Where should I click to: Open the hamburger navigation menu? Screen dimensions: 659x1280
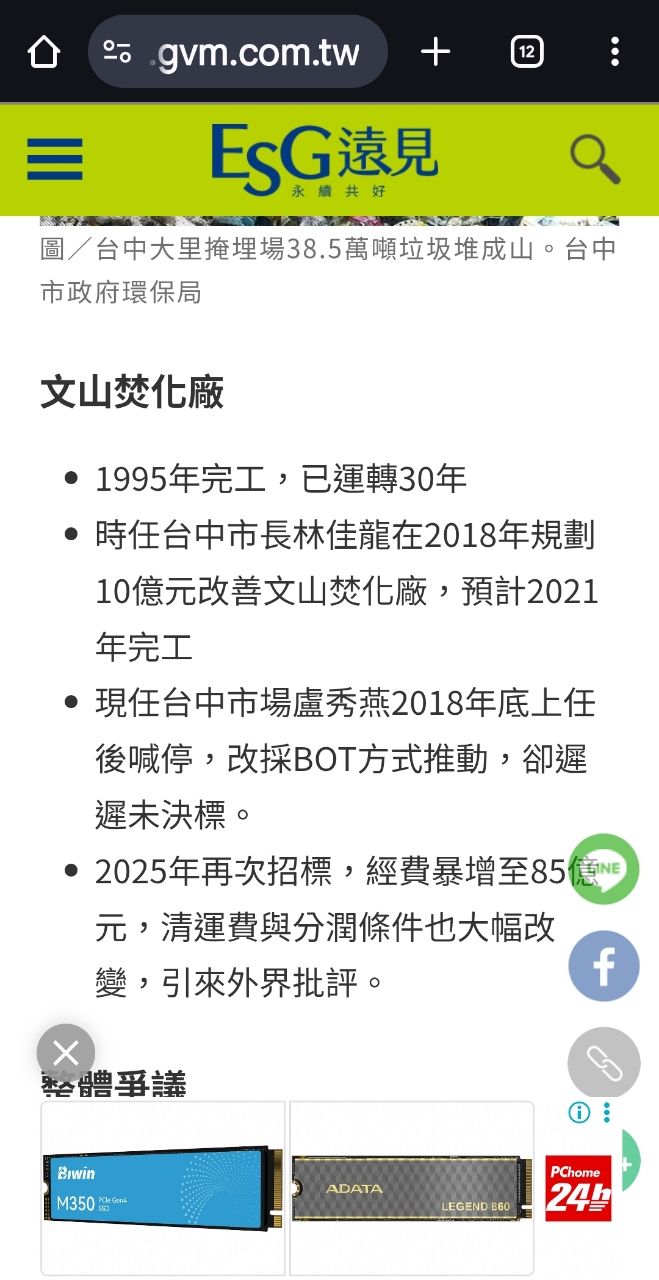click(x=55, y=159)
